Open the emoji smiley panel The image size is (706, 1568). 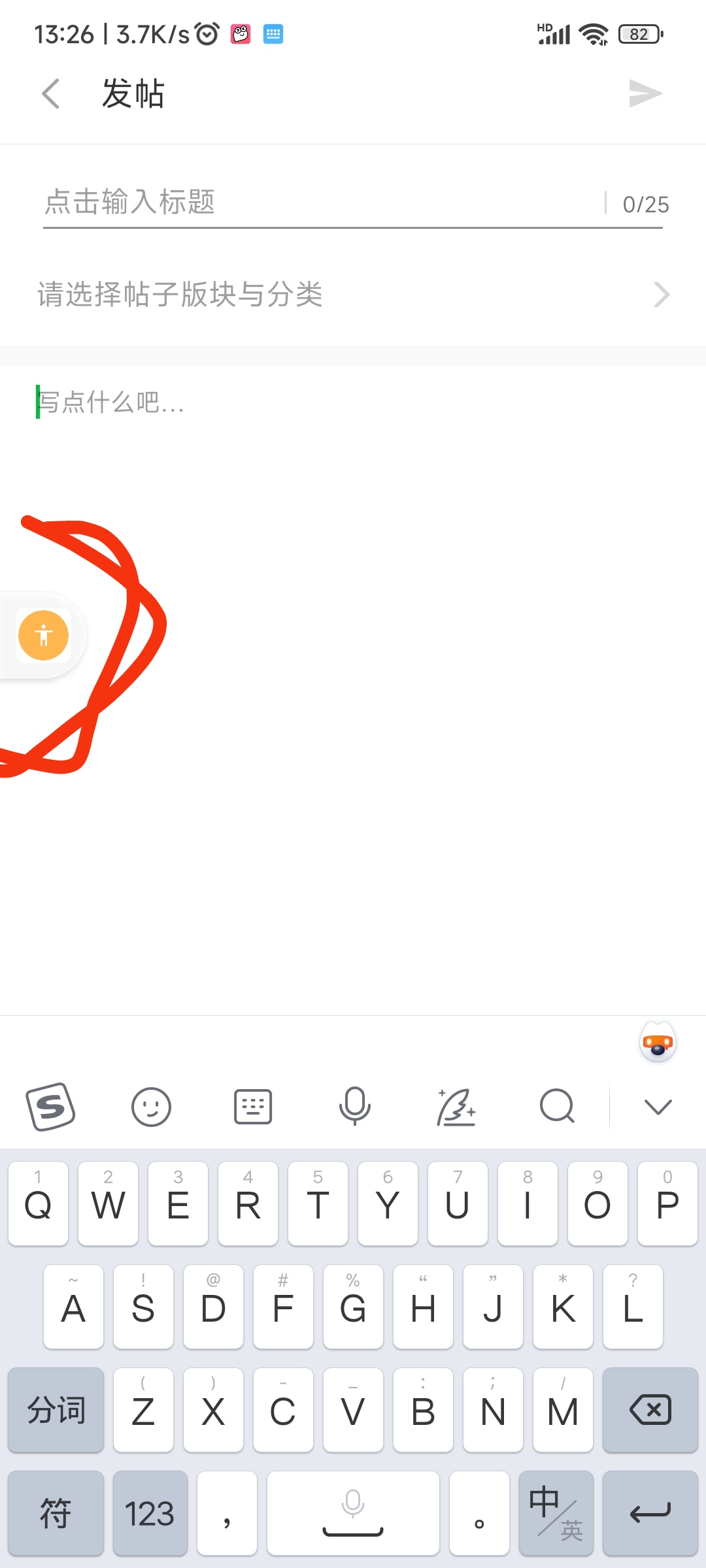(x=151, y=1107)
